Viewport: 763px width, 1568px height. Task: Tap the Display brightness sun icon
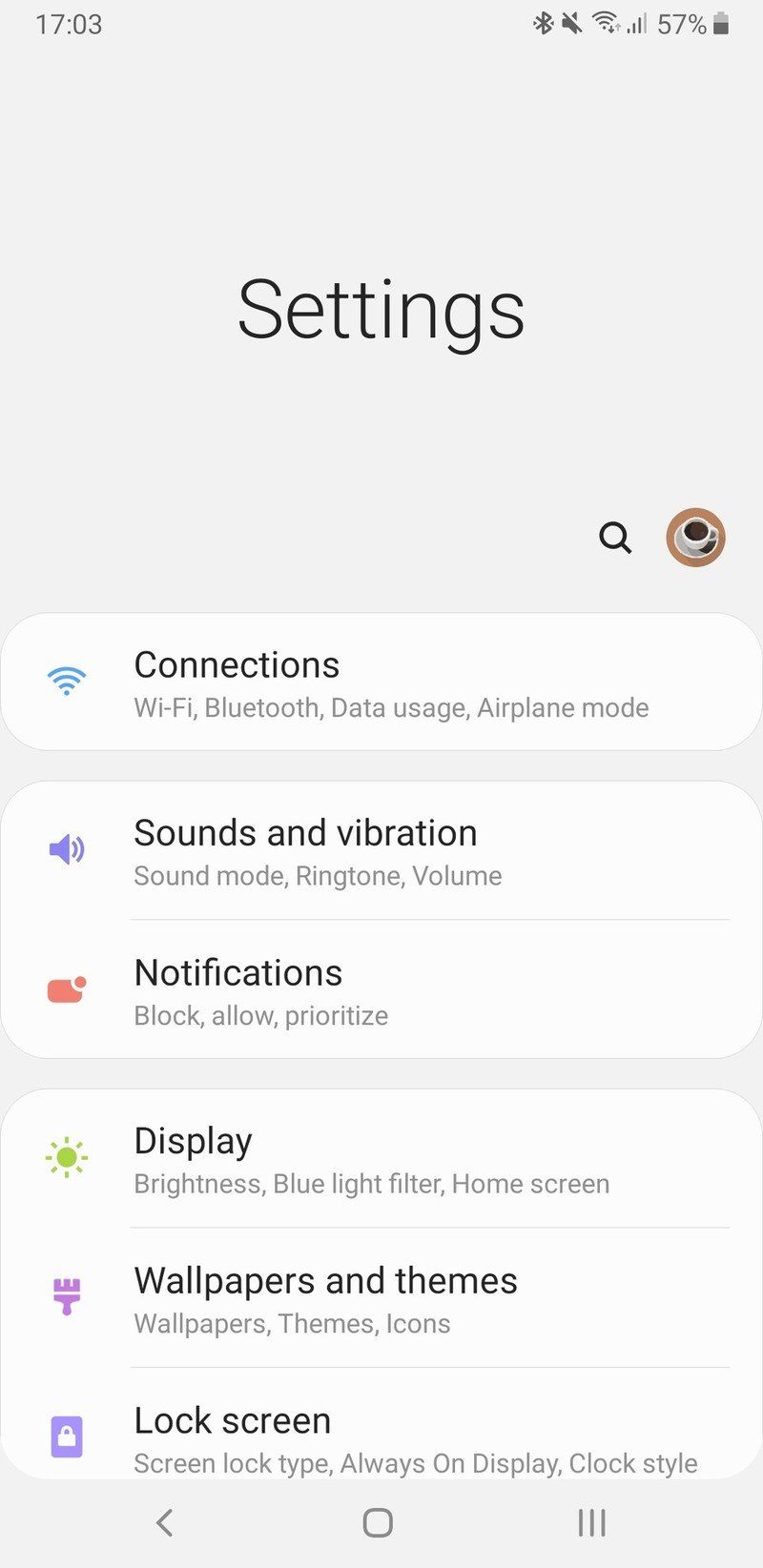pyautogui.click(x=66, y=1157)
